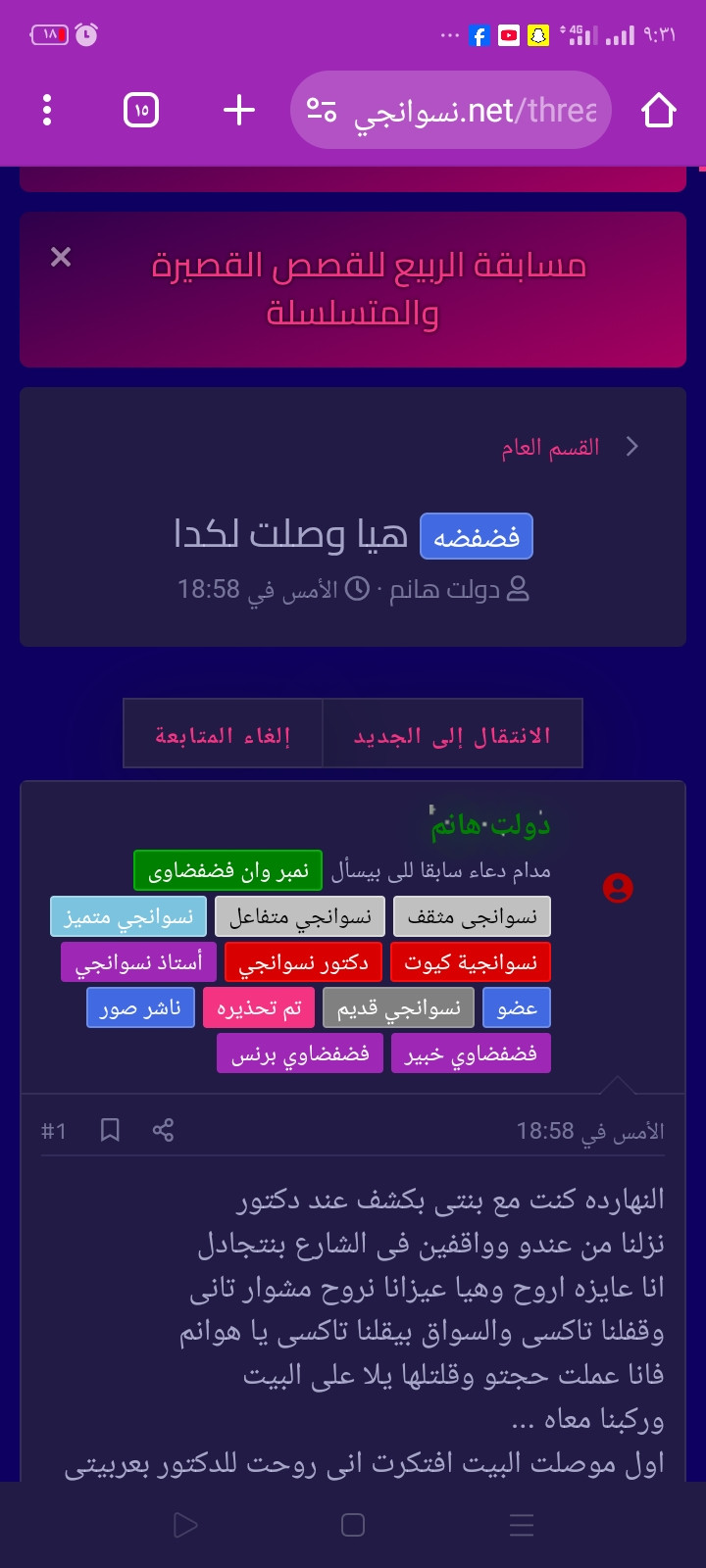Viewport: 706px width, 1568px height.
Task: Open the browser overflow menu
Action: (47, 110)
